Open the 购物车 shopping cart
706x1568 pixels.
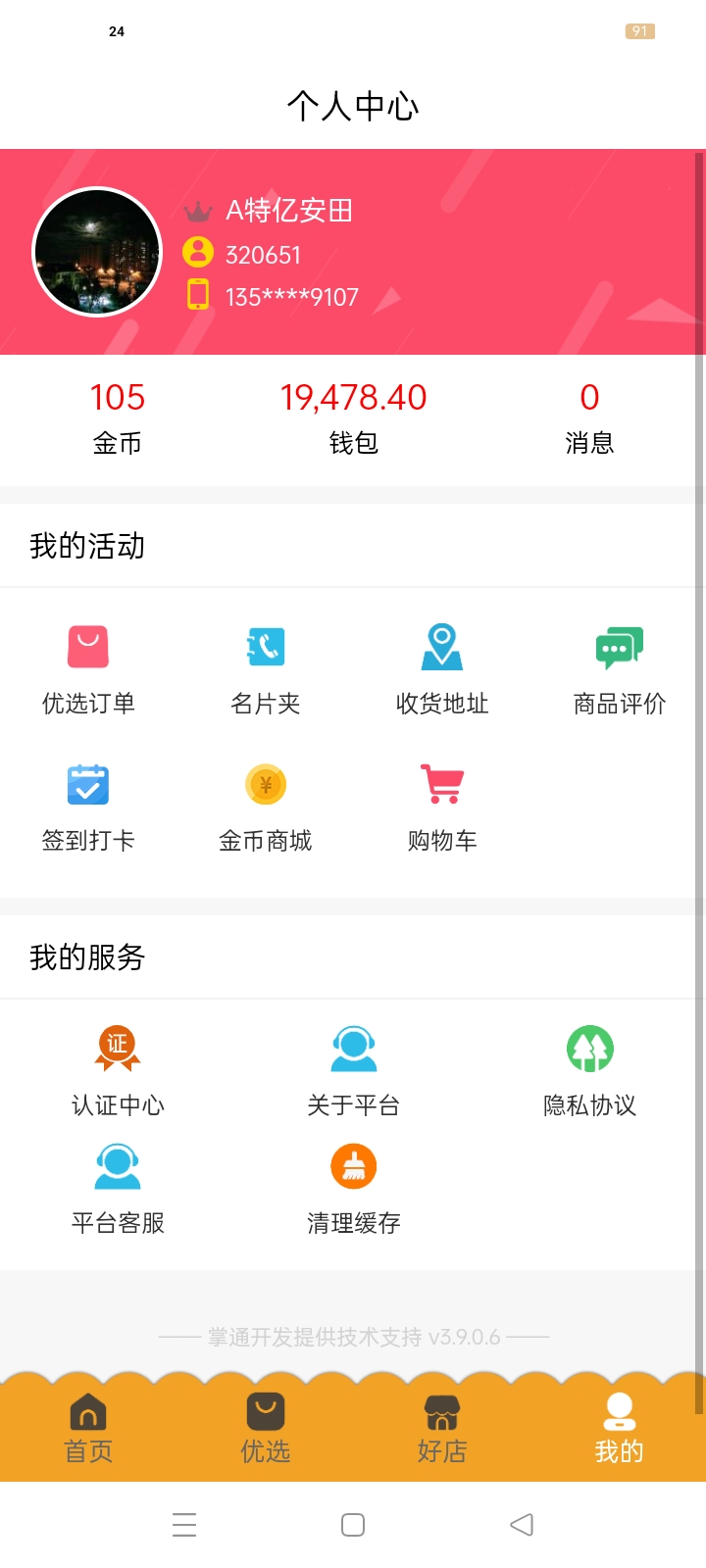(441, 804)
